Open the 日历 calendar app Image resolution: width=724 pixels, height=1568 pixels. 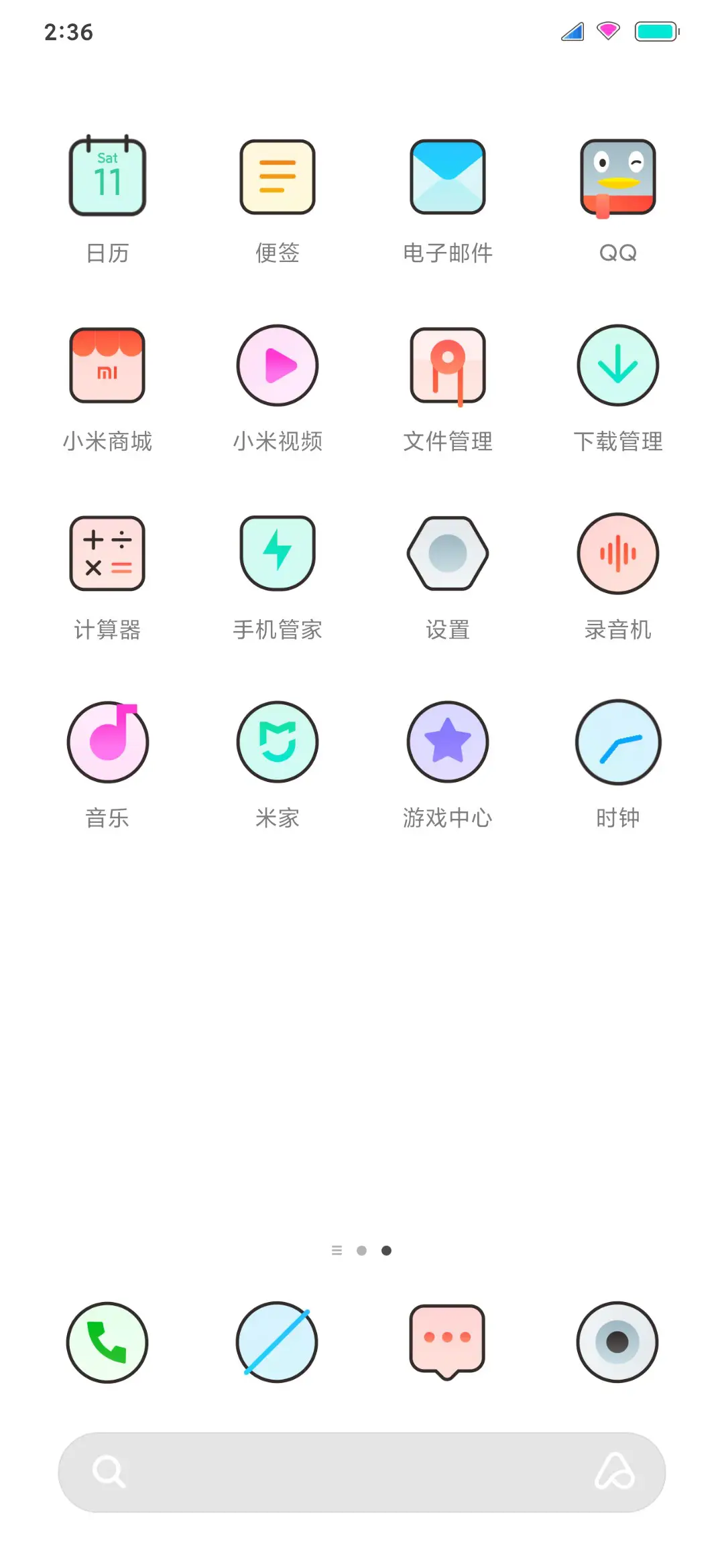click(x=107, y=176)
